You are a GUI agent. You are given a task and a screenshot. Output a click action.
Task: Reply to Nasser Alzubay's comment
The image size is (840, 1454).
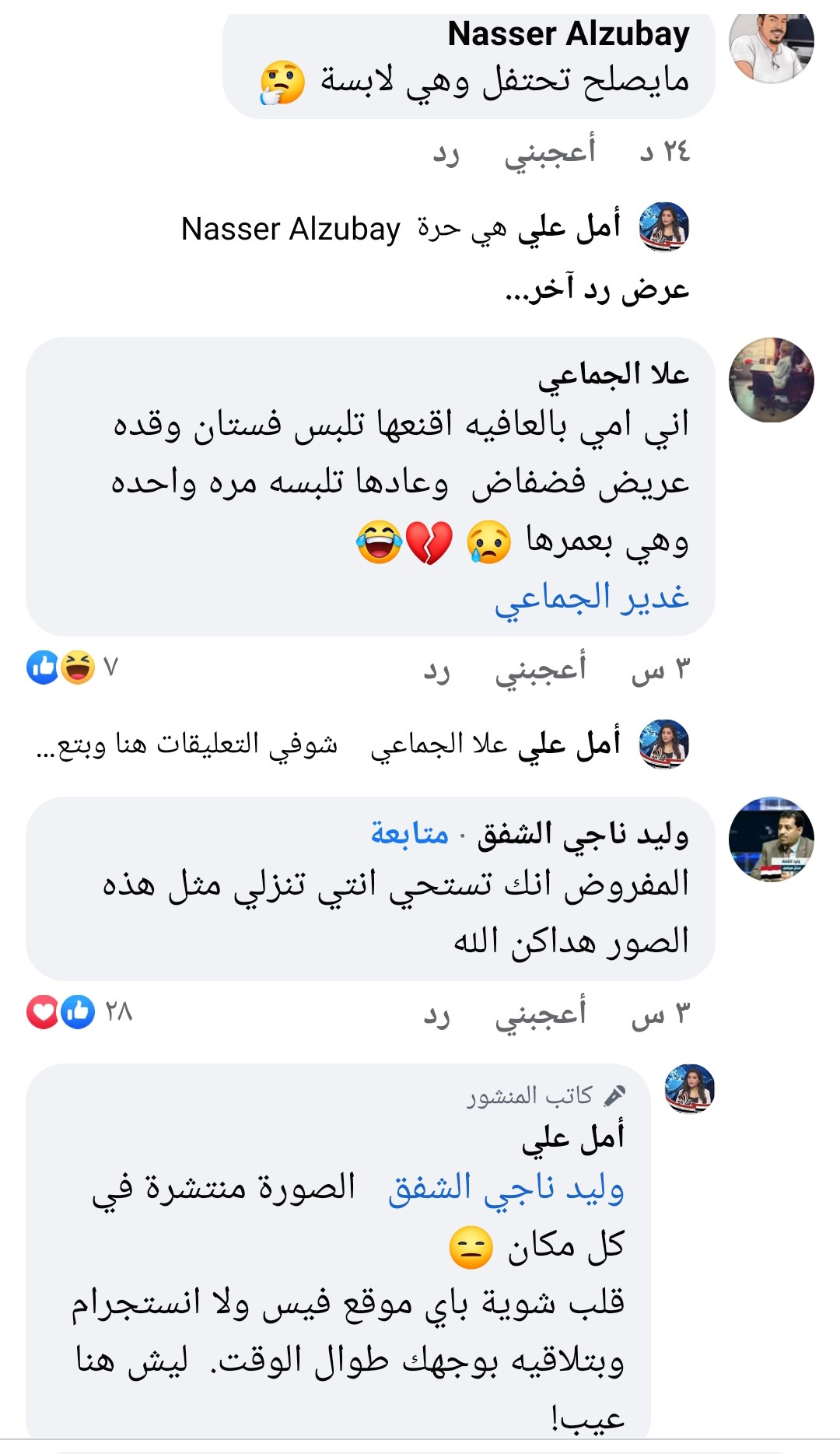tap(446, 152)
